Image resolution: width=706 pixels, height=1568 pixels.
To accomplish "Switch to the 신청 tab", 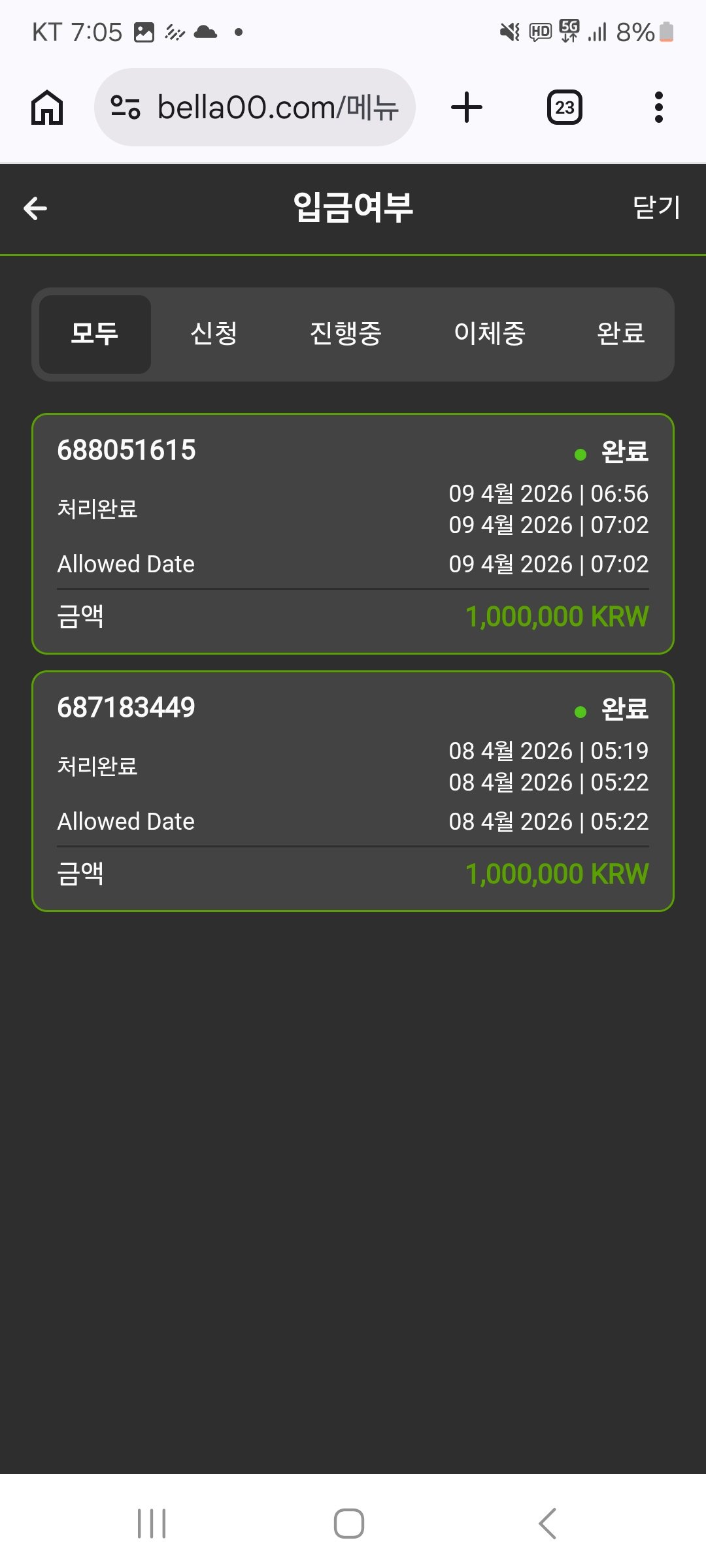I will pyautogui.click(x=214, y=334).
